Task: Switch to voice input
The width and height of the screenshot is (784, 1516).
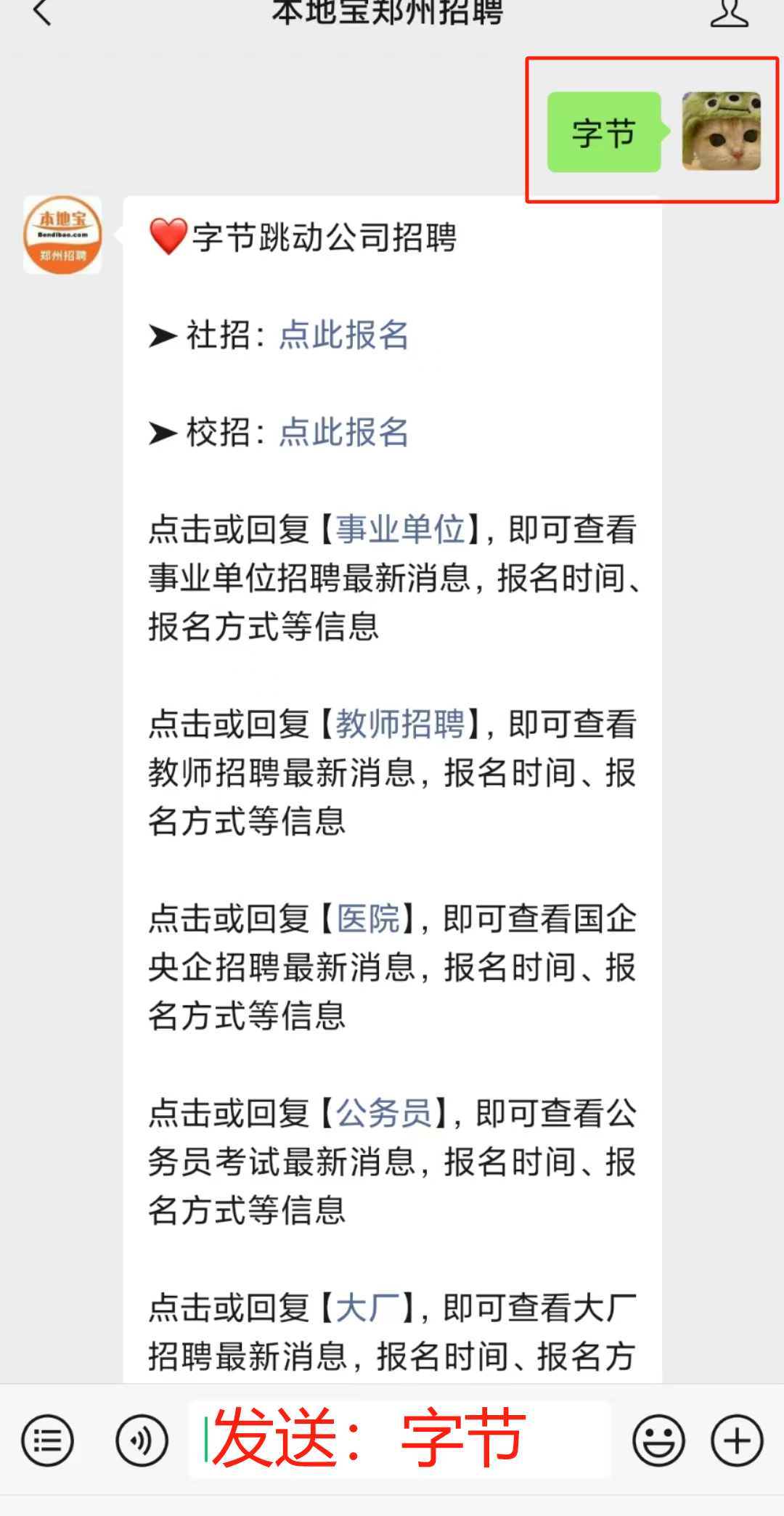Action: click(142, 1440)
